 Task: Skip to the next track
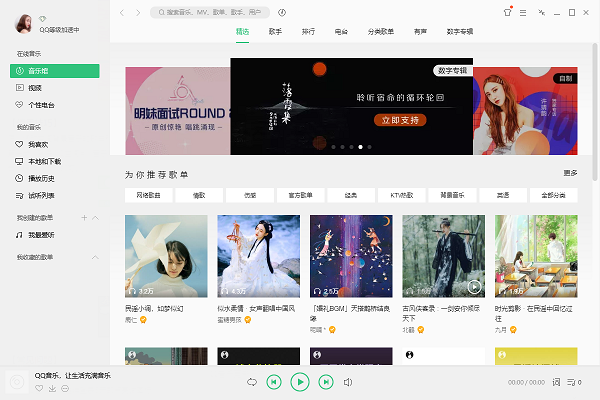tap(325, 382)
